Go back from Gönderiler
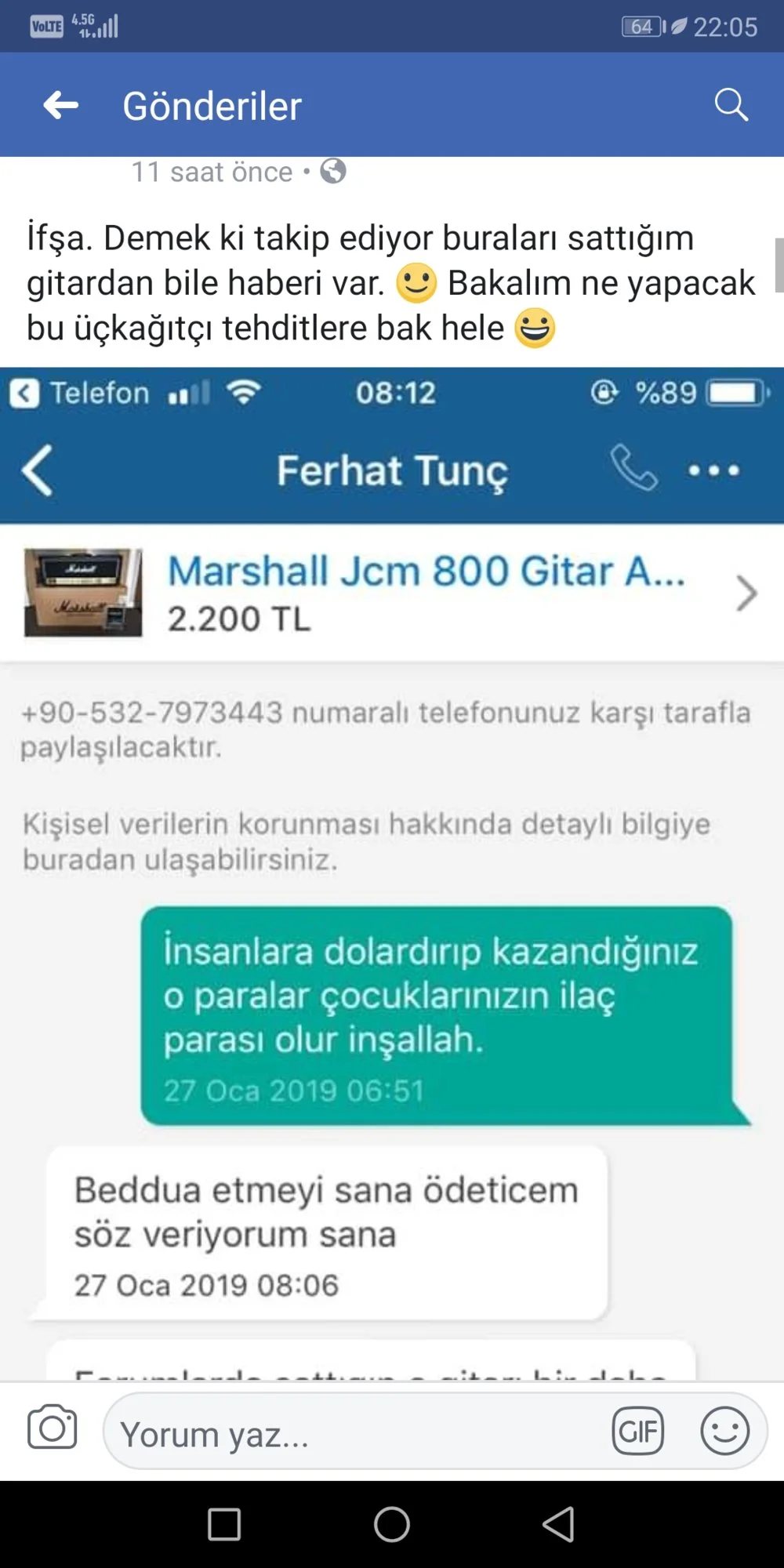 pos(60,105)
